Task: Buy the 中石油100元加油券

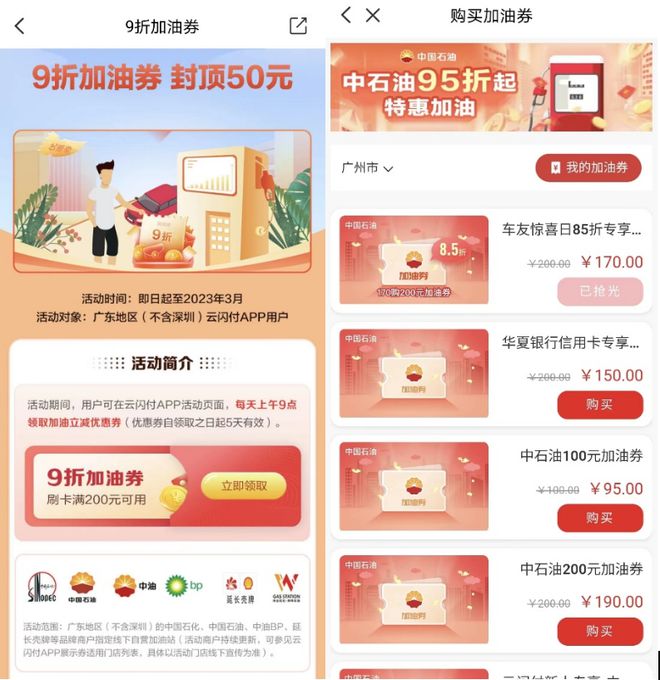Action: point(599,518)
